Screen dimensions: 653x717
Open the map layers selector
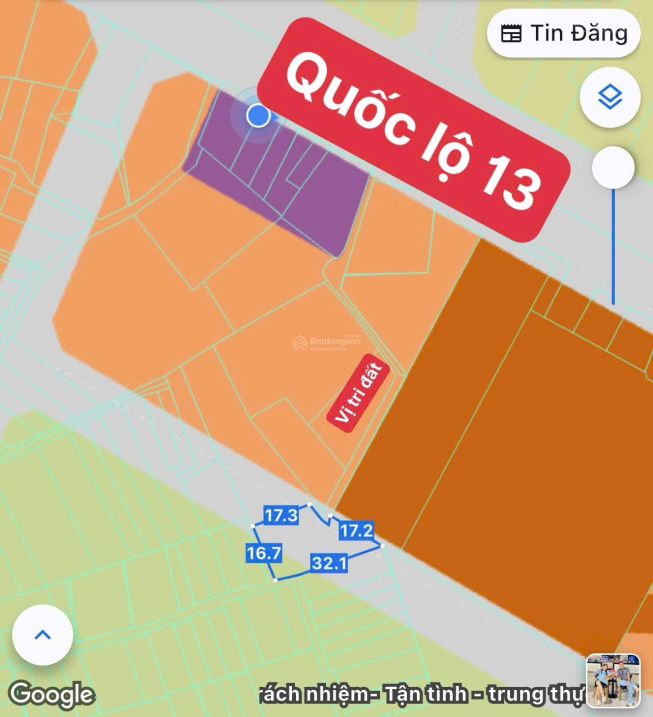(610, 97)
